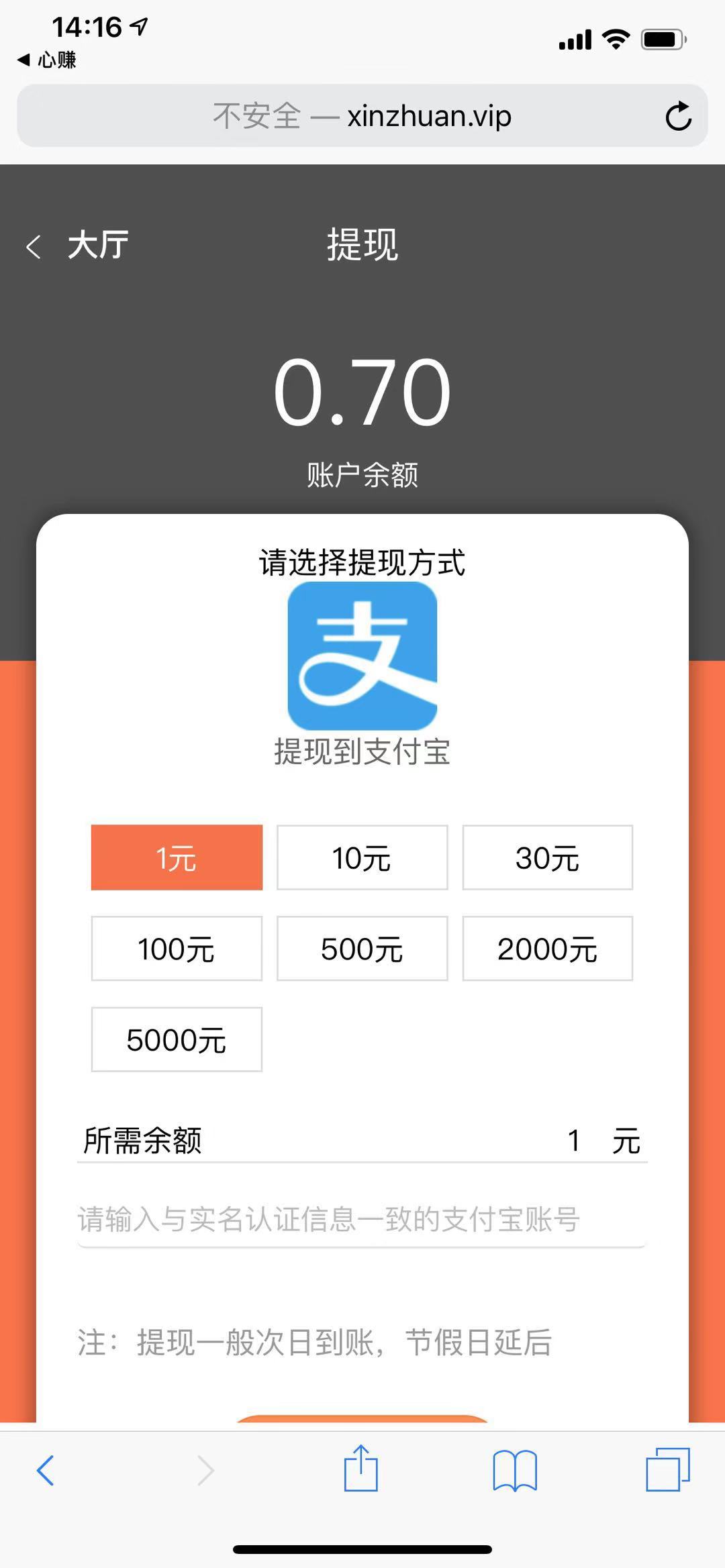The height and width of the screenshot is (1568, 725).
Task: Tap the xinzhuan.vip address bar
Action: tap(362, 115)
